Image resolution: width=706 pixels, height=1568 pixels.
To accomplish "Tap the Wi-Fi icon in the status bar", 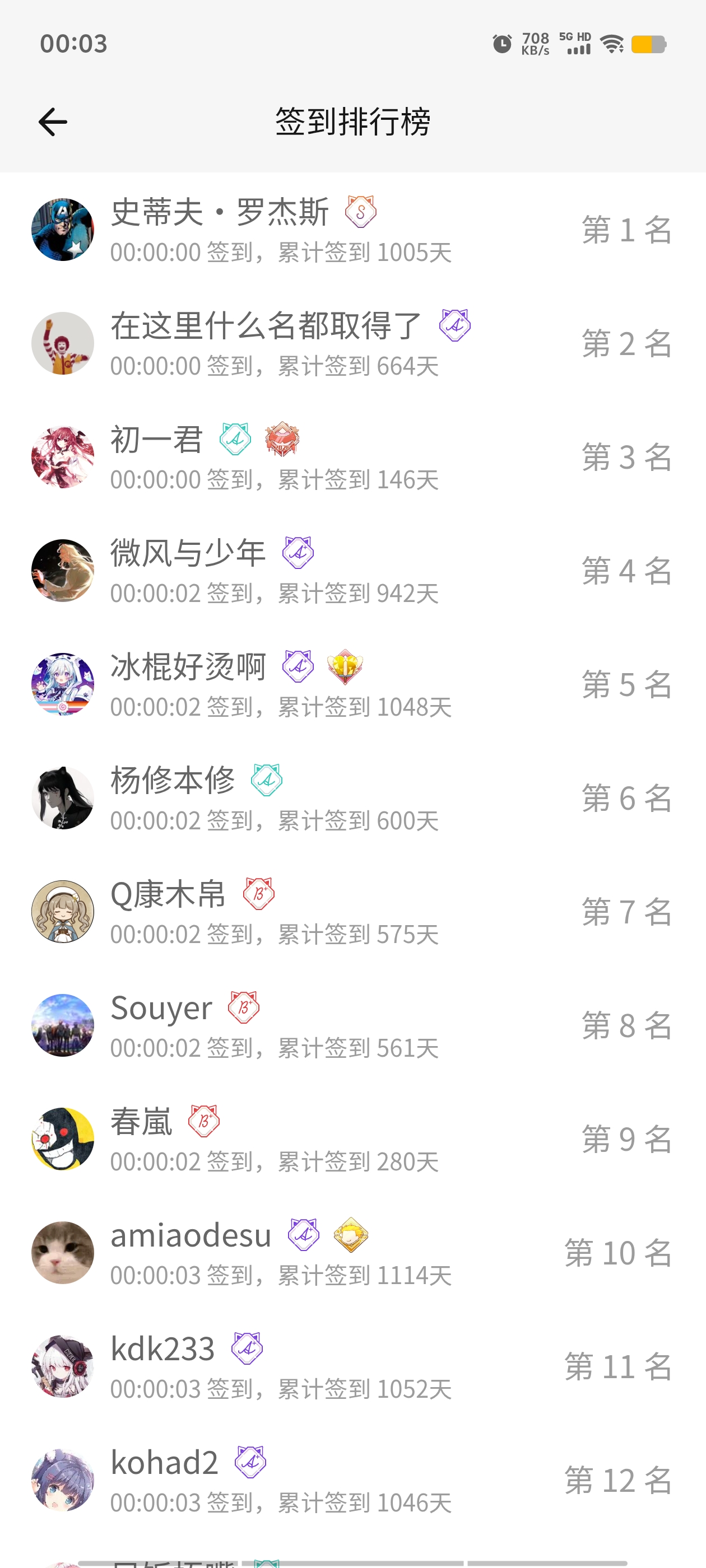I will pos(611,43).
